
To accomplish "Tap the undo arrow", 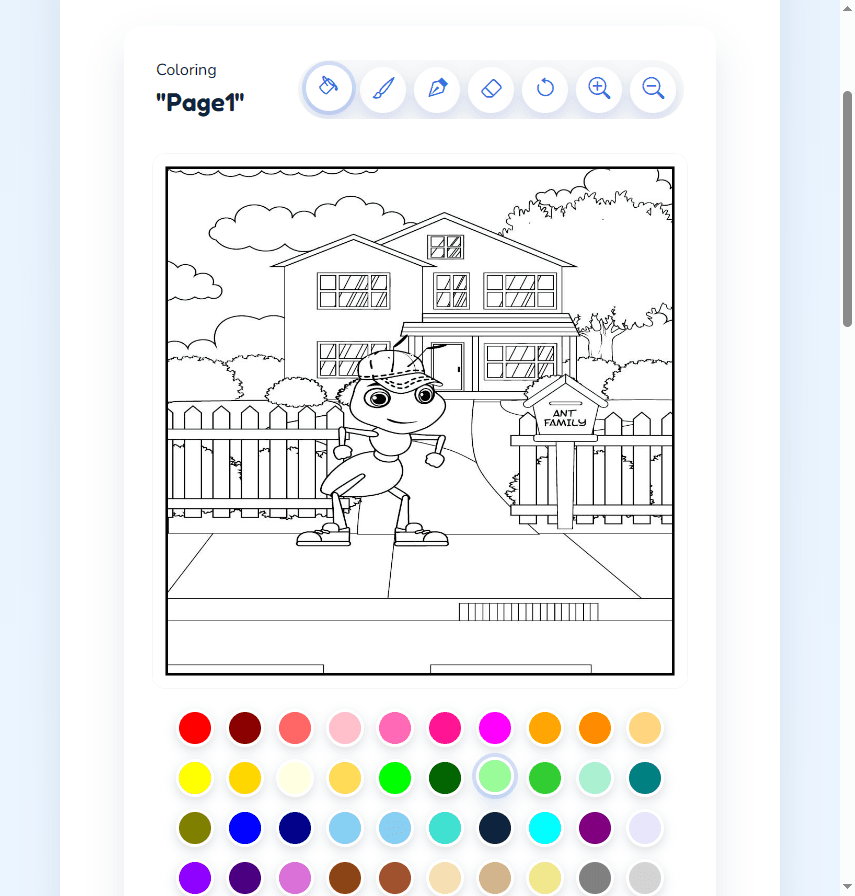I will coord(545,89).
